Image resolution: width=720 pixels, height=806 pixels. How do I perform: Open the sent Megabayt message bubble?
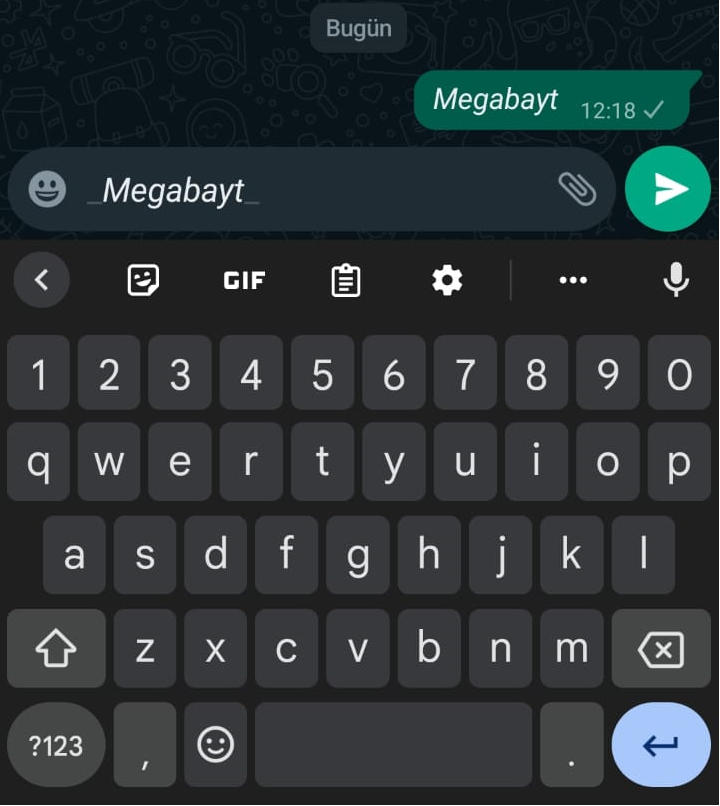550,101
